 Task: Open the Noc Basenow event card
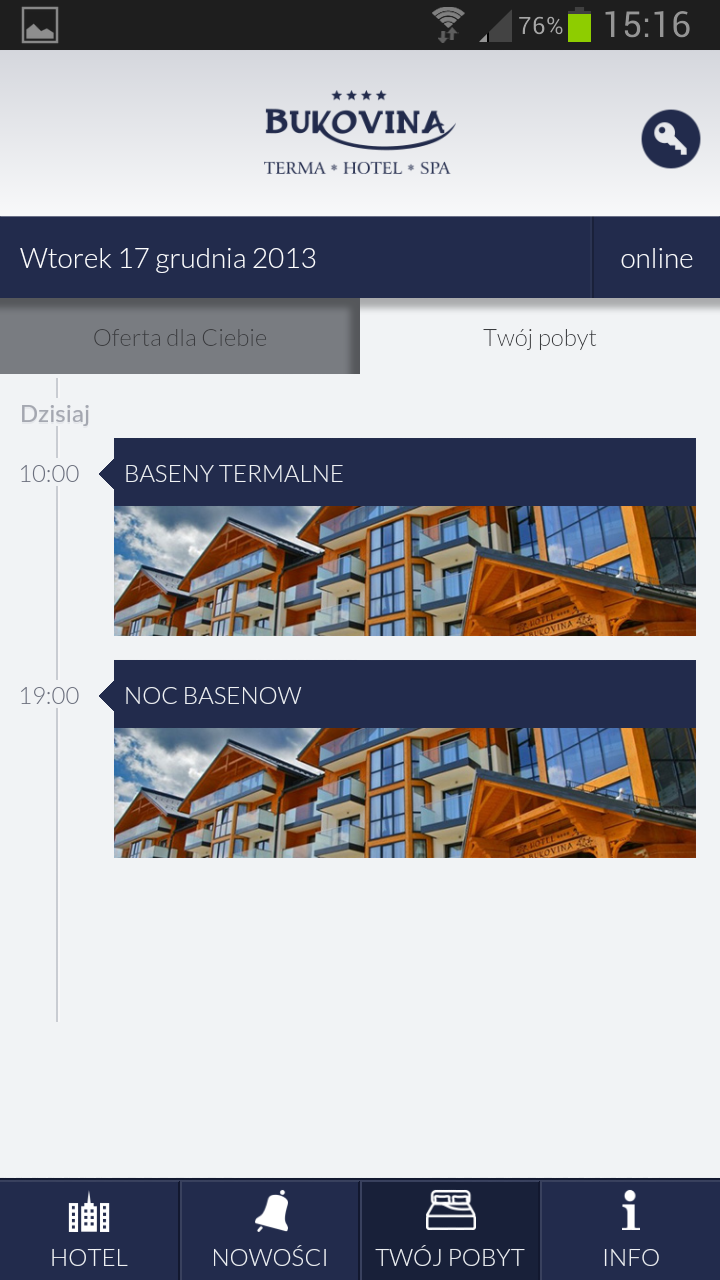click(404, 759)
